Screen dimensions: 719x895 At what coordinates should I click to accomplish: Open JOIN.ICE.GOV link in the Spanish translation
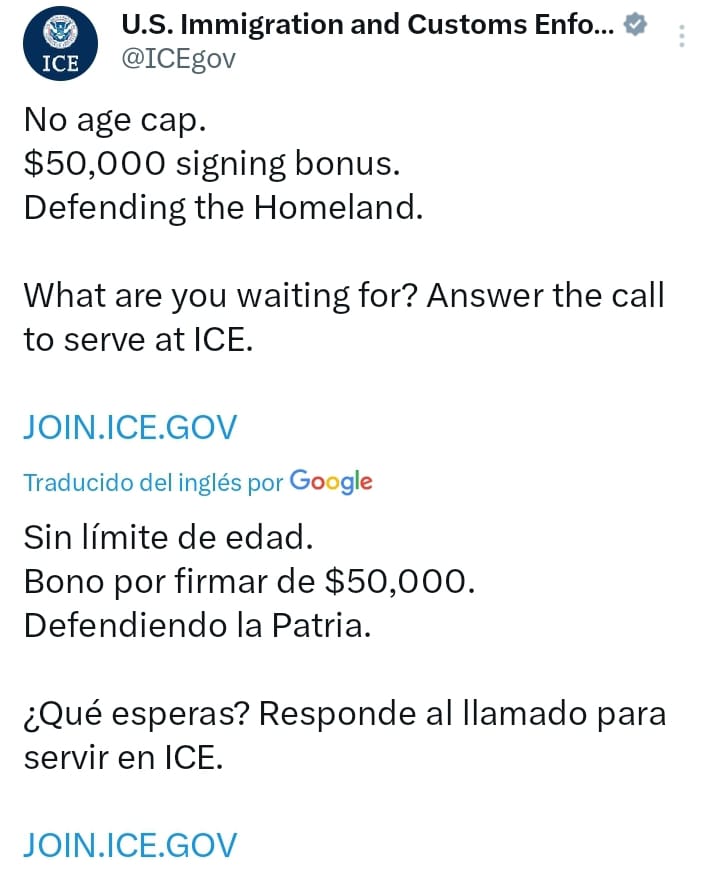[131, 845]
